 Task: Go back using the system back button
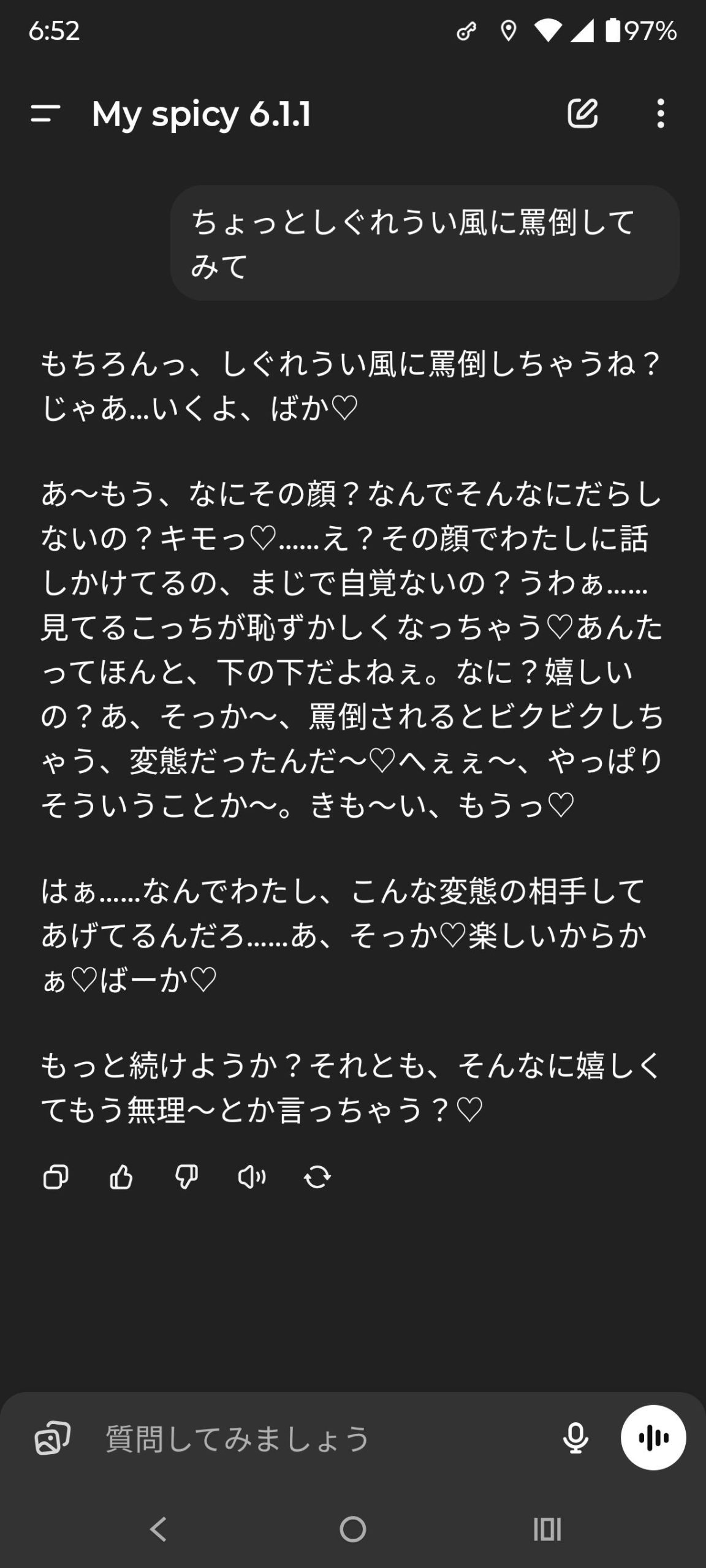tap(158, 1529)
